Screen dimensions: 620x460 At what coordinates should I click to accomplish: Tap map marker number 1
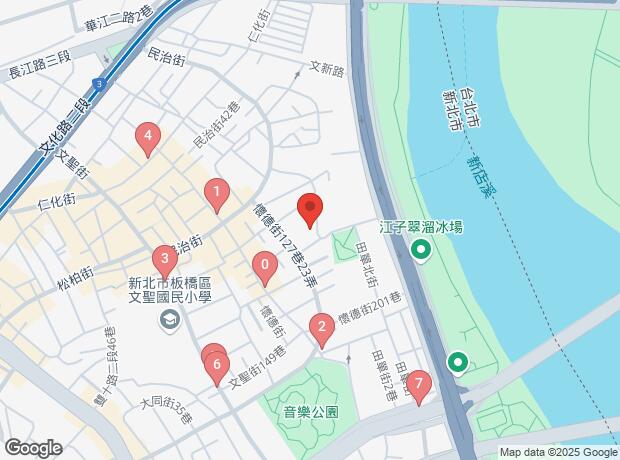coord(216,192)
